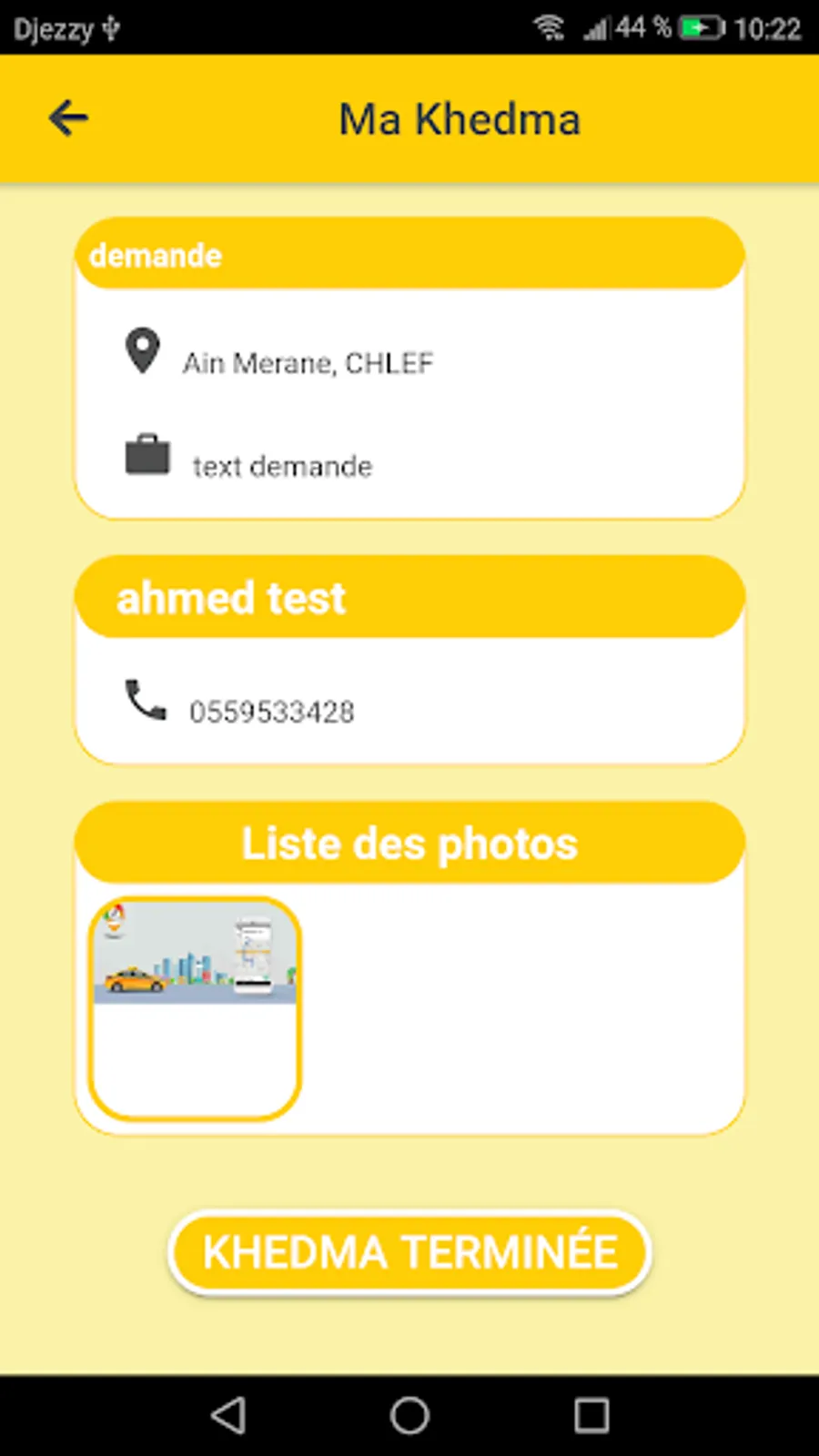Image resolution: width=819 pixels, height=1456 pixels.
Task: Go back using the top arrow
Action: [x=68, y=118]
